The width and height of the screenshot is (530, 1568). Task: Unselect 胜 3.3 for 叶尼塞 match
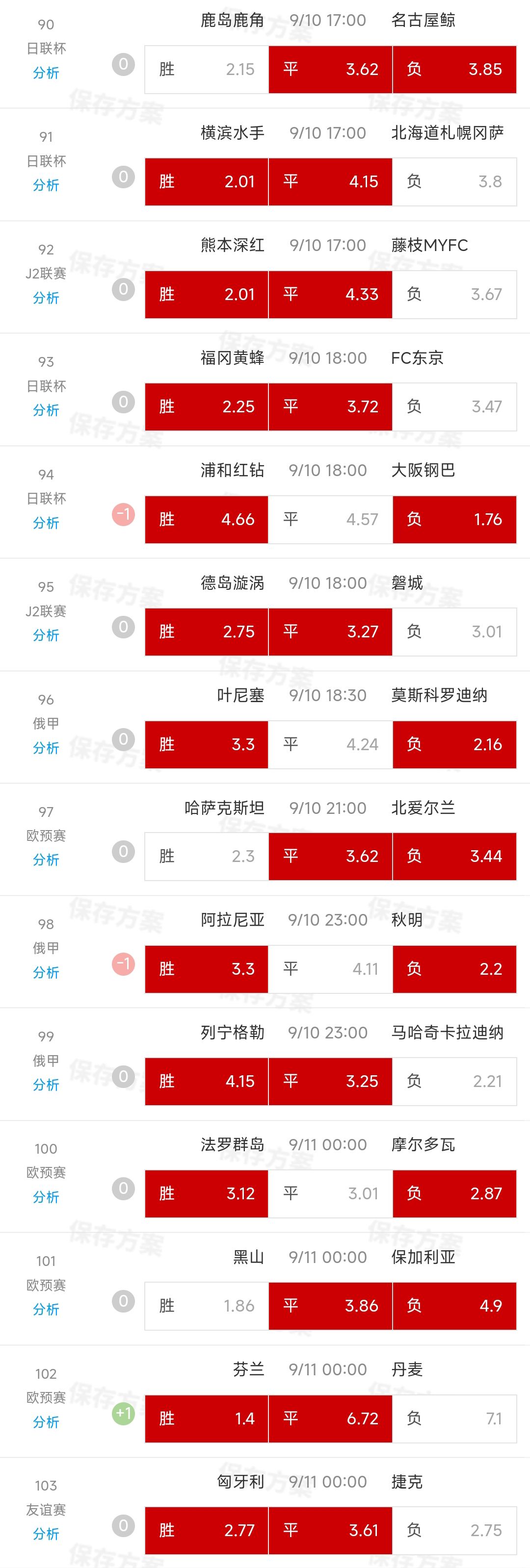coord(207,744)
